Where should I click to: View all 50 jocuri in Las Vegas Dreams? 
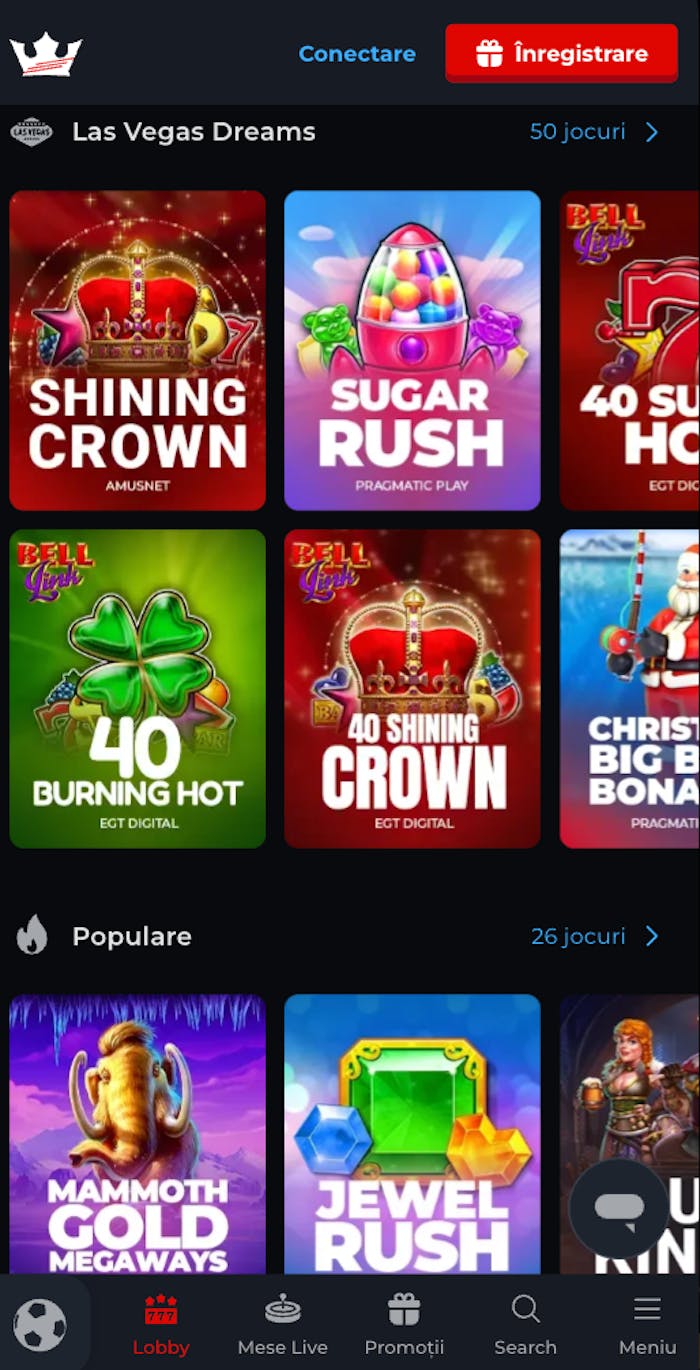pyautogui.click(x=594, y=132)
